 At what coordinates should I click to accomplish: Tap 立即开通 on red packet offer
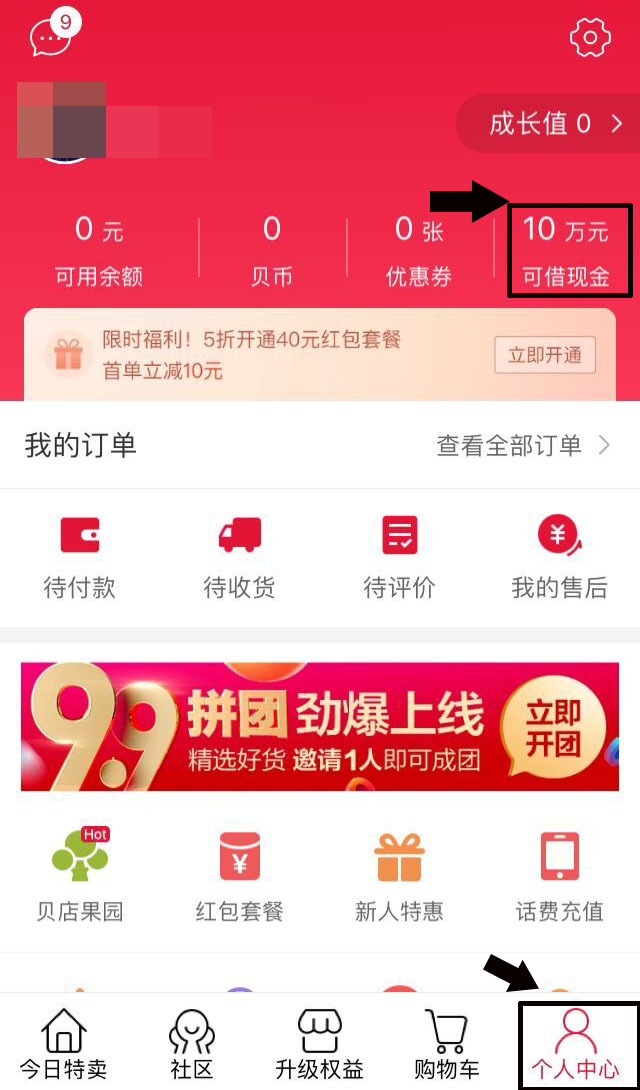pos(544,355)
